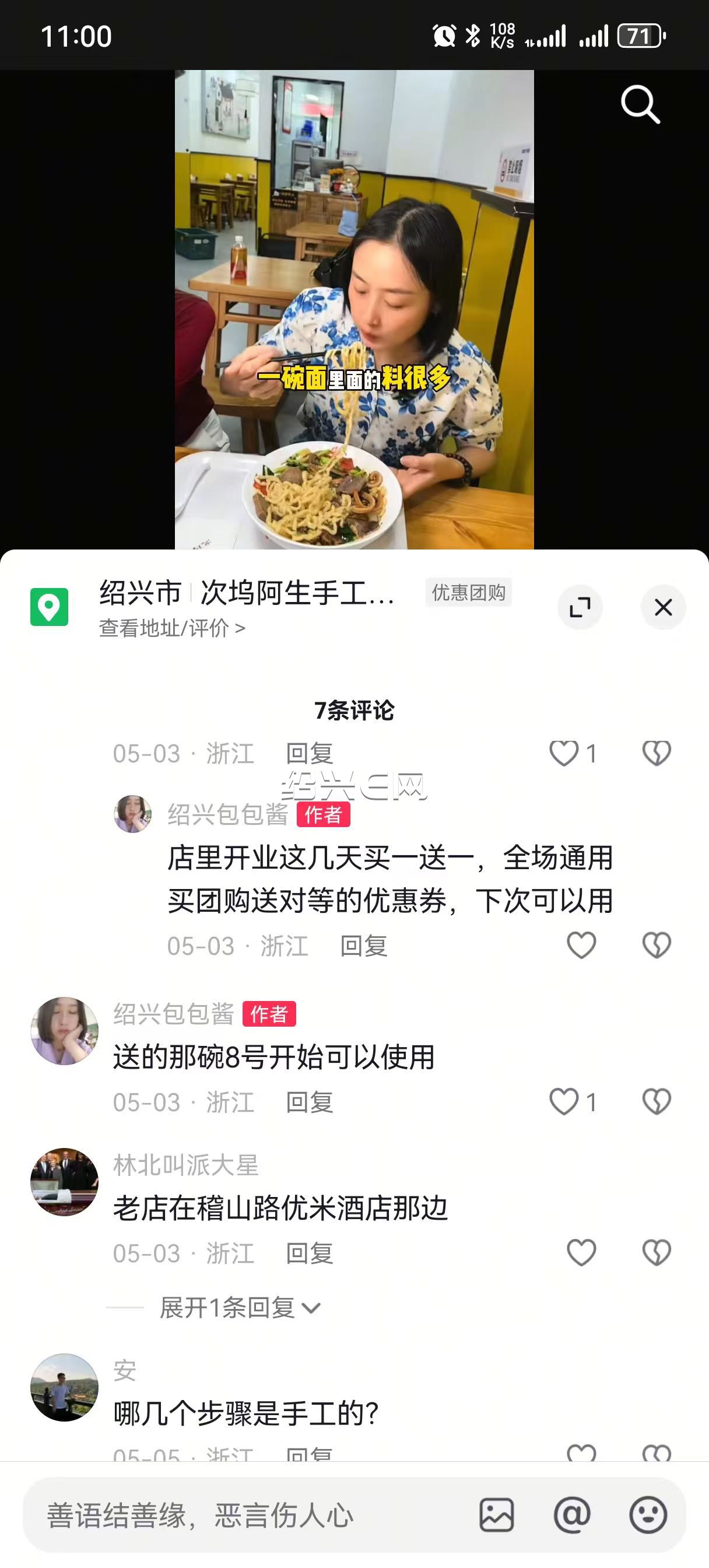The width and height of the screenshot is (709, 1568).
Task: Like 林北叫派大星's comment
Action: point(581,1252)
